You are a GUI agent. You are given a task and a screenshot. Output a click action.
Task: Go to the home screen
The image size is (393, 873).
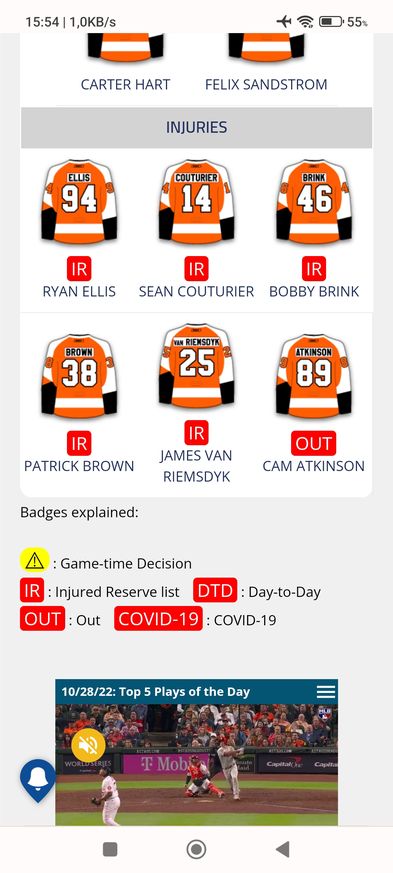pyautogui.click(x=196, y=849)
